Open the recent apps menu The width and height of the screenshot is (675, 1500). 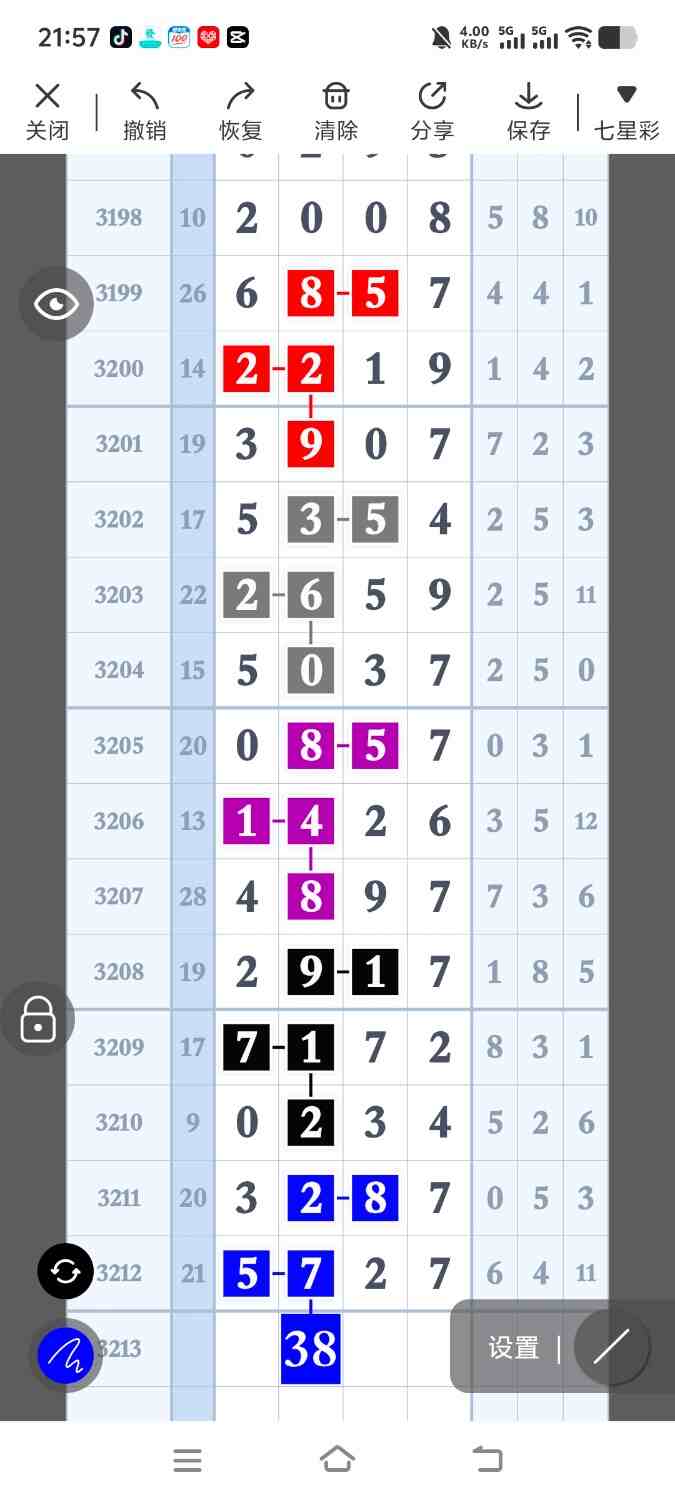tap(188, 1460)
